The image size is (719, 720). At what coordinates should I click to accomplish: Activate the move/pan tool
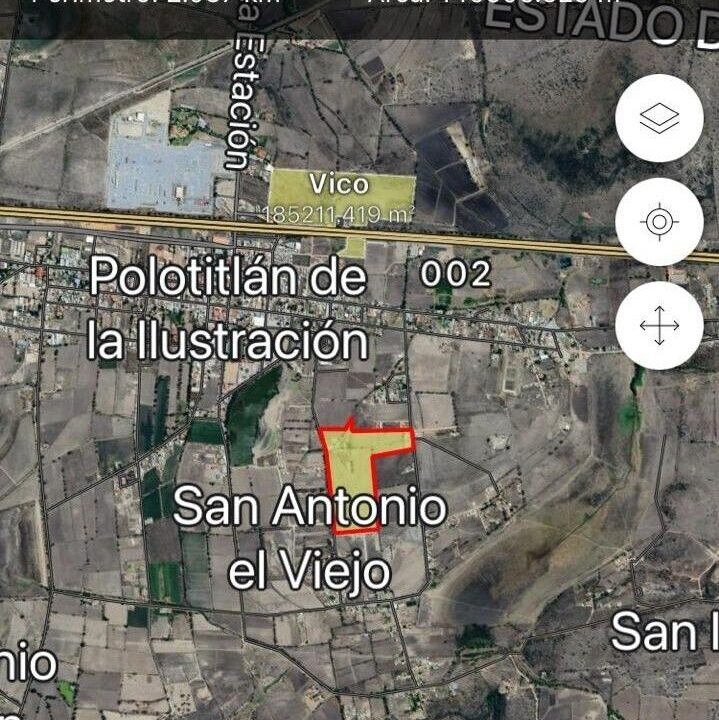[659, 326]
